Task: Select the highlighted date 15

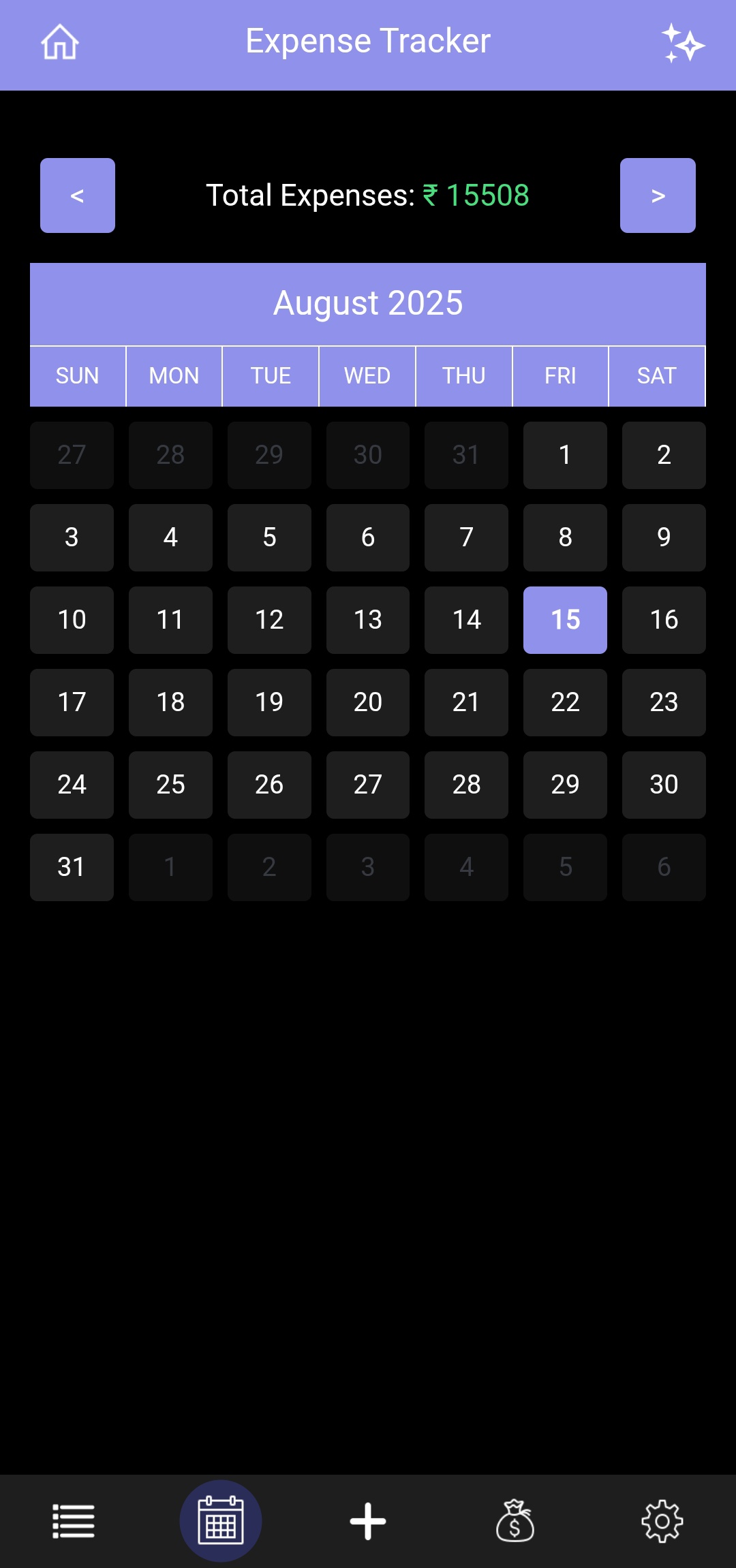Action: pos(565,620)
